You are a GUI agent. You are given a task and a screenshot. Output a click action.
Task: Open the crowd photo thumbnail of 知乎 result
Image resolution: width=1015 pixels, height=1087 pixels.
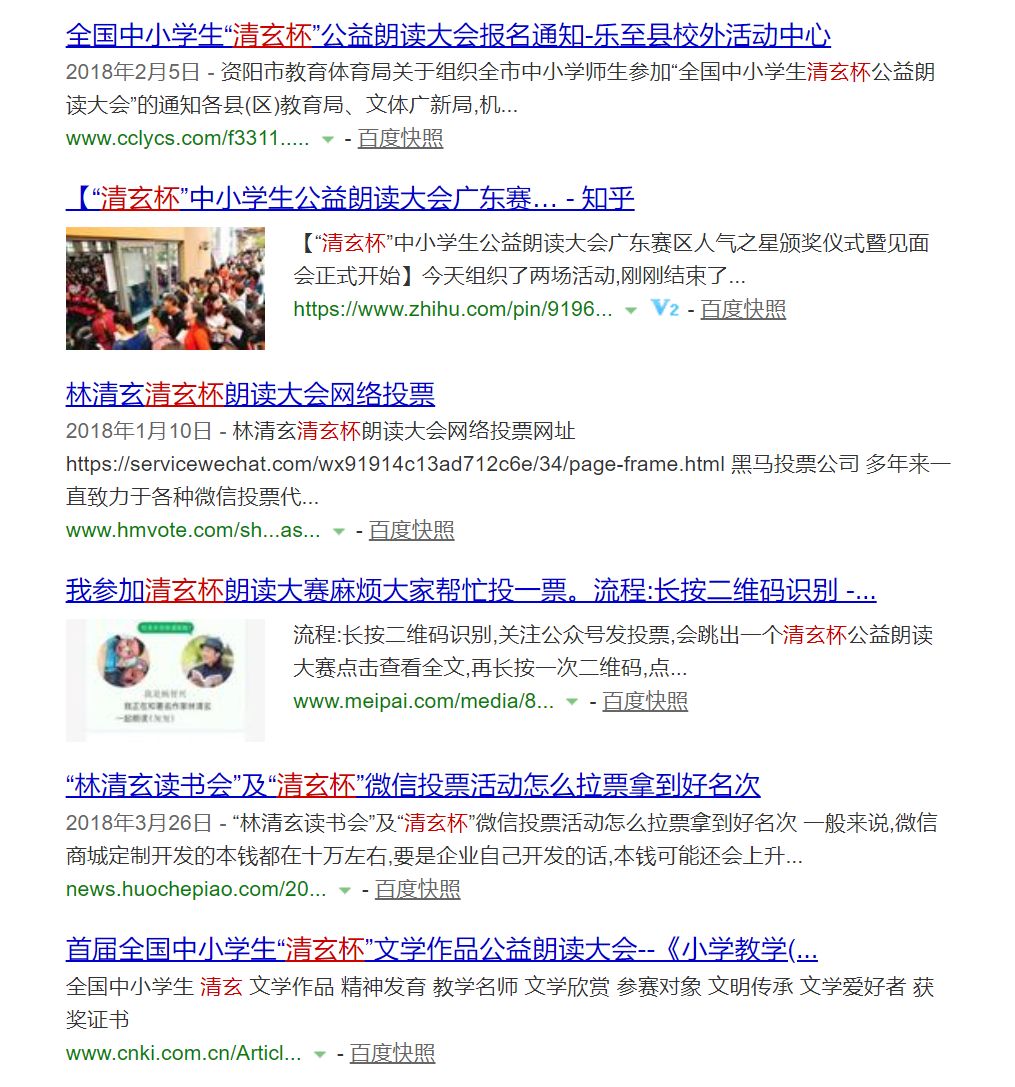[x=165, y=288]
